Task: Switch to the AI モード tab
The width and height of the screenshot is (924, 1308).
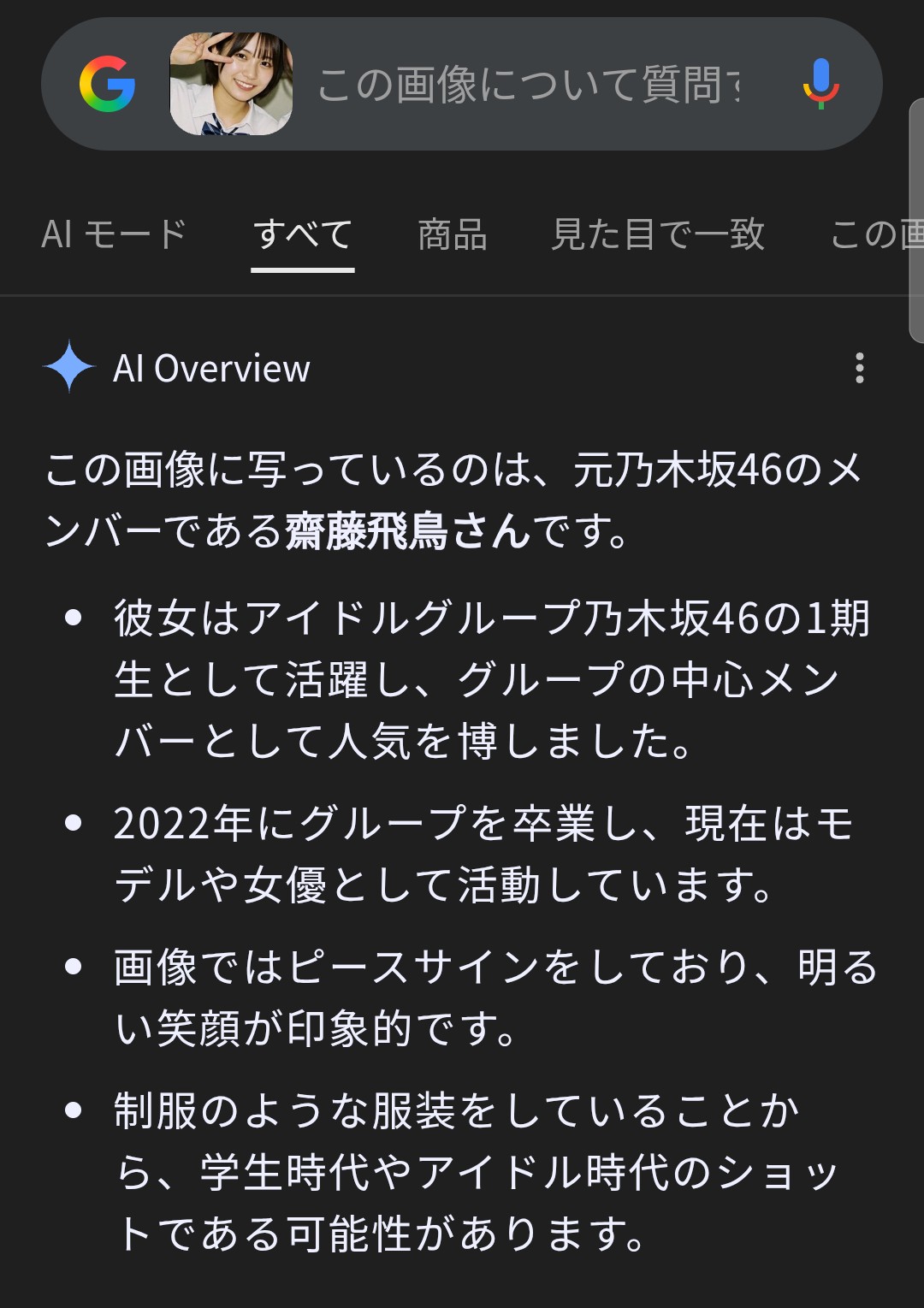Action: point(114,234)
